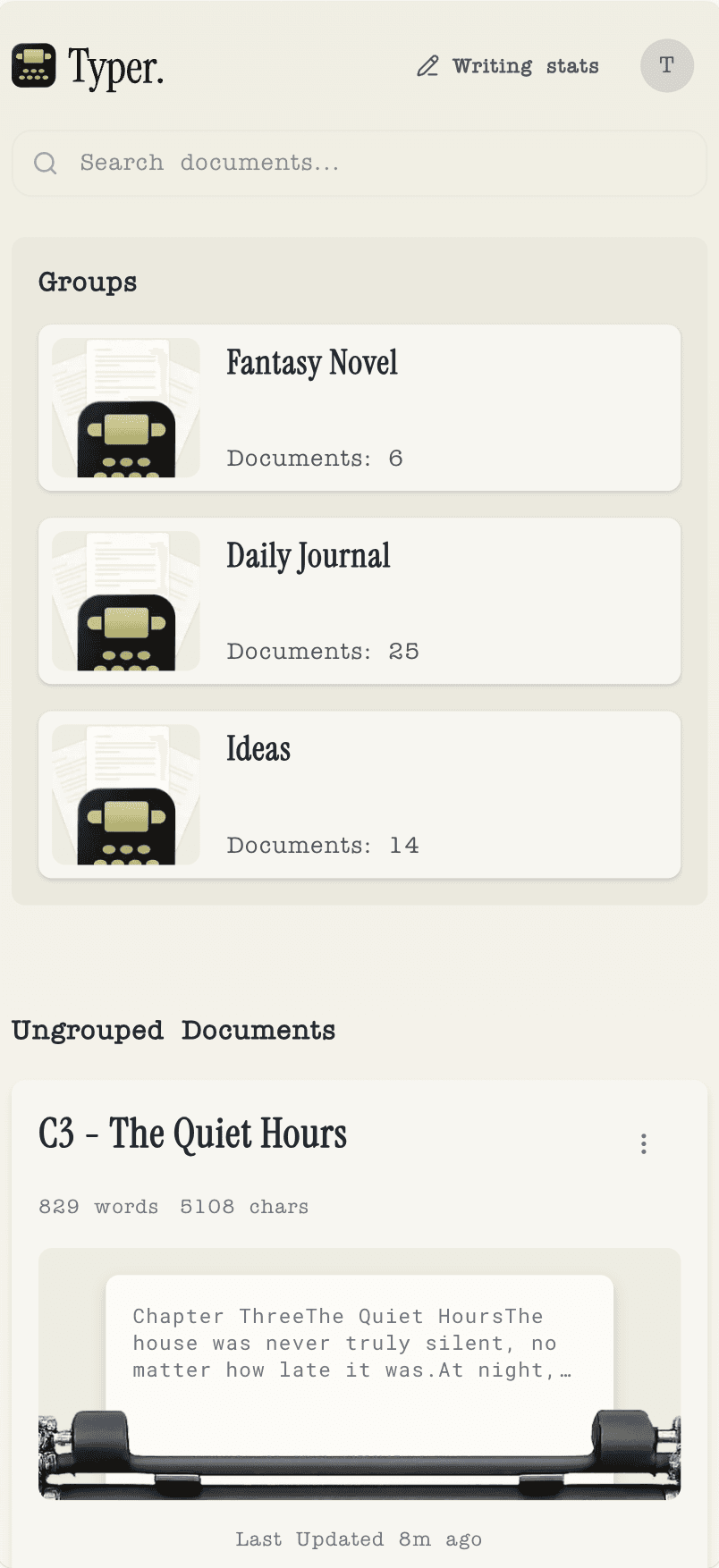
Task: Open options menu for C3 - The Quiet Hours
Action: (x=643, y=1143)
